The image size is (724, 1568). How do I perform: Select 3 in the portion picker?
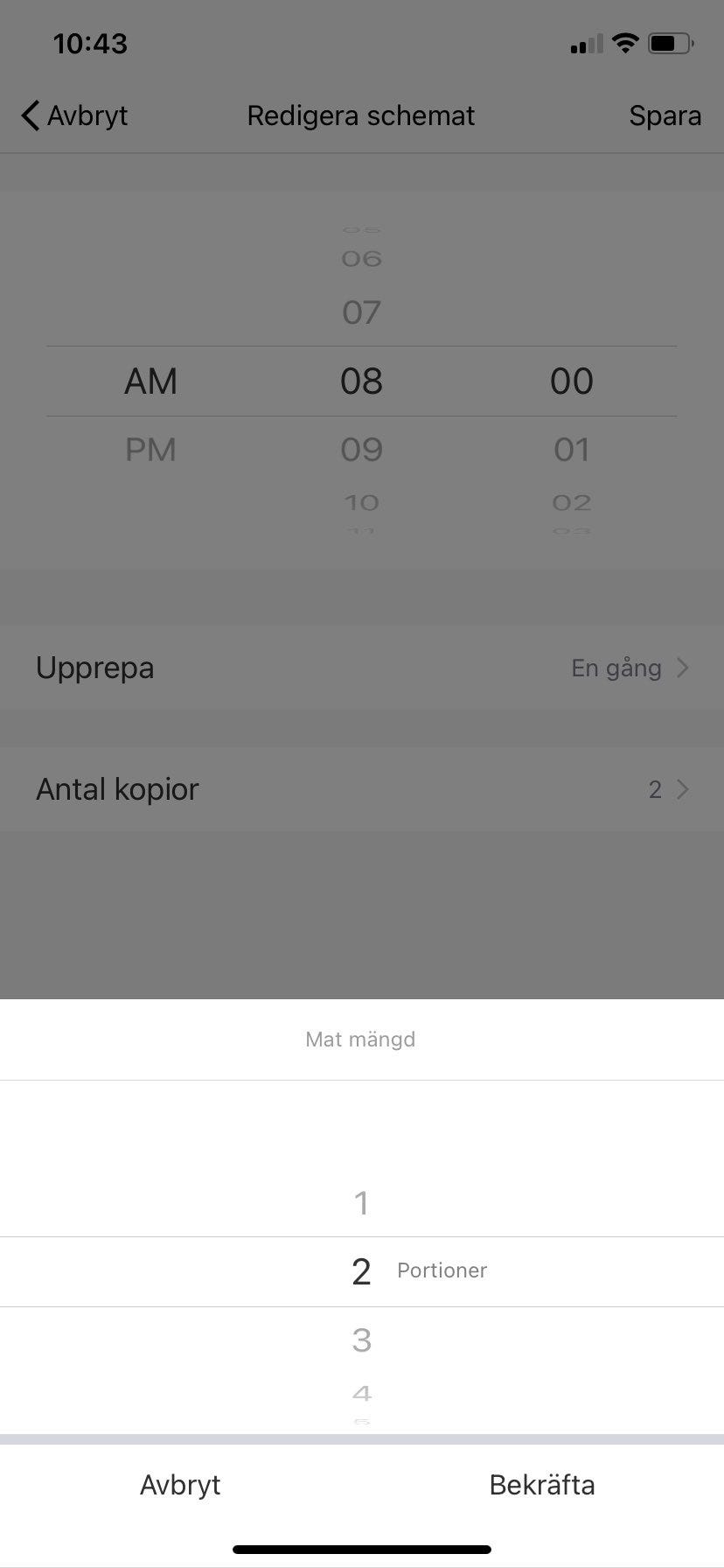tap(361, 1340)
